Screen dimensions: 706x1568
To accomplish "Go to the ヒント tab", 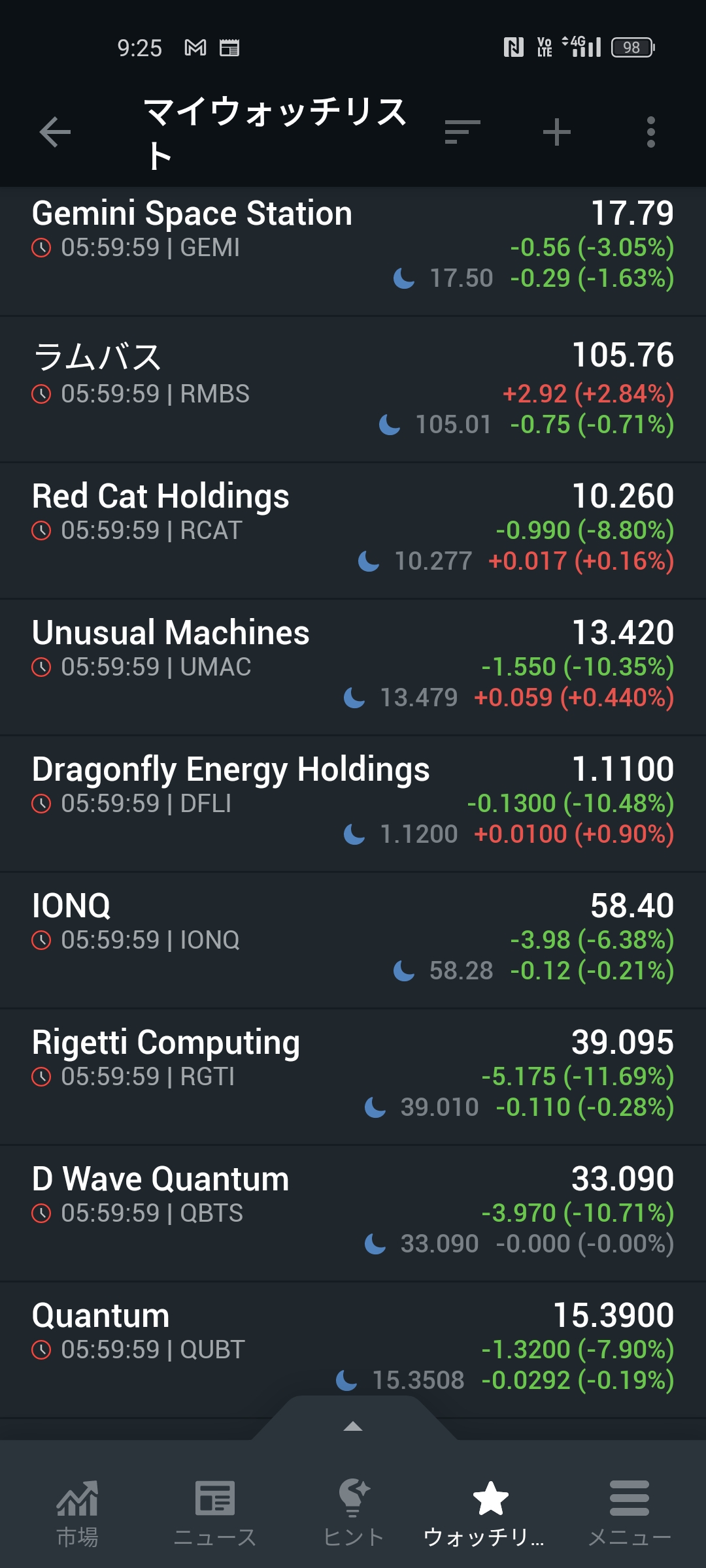I will tap(353, 1513).
